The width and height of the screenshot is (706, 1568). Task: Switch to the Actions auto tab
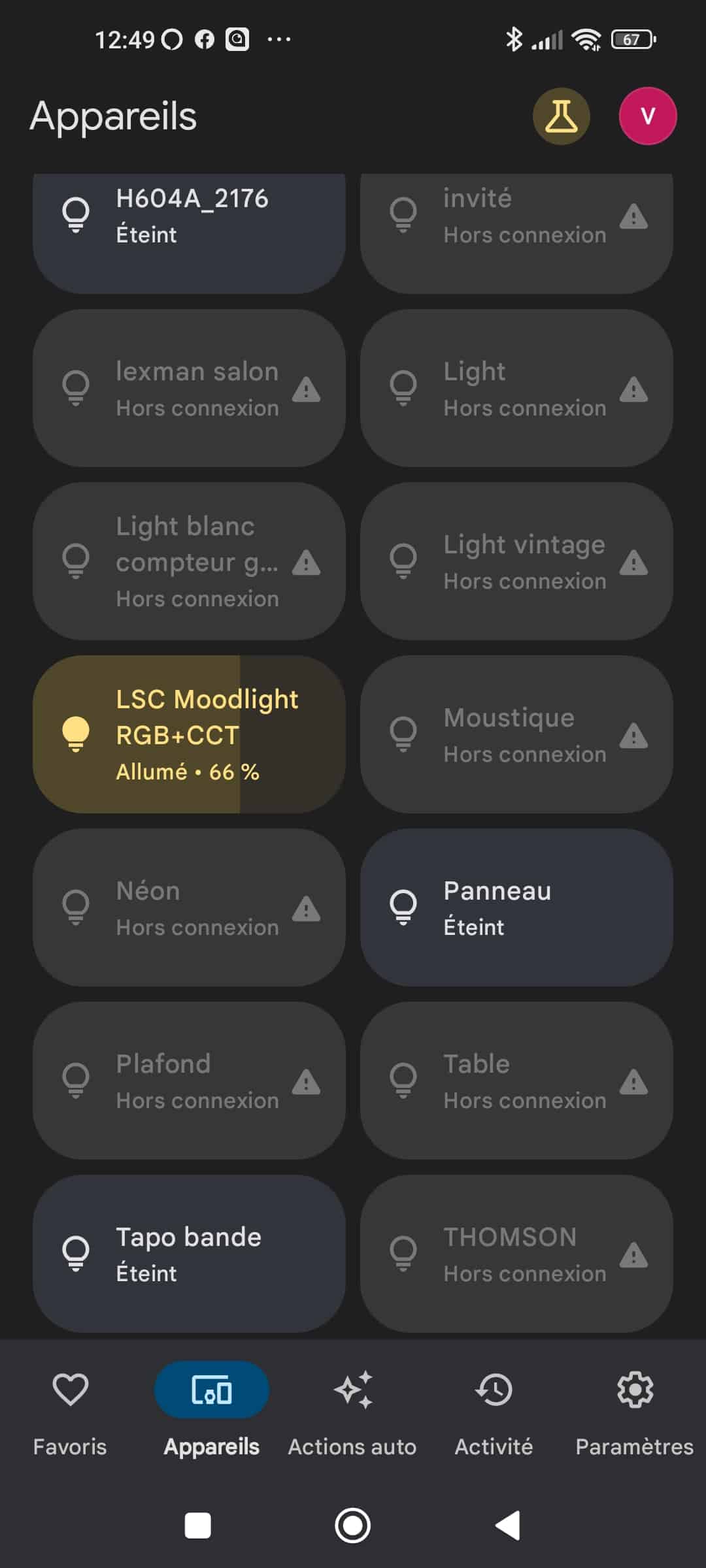(x=352, y=1413)
